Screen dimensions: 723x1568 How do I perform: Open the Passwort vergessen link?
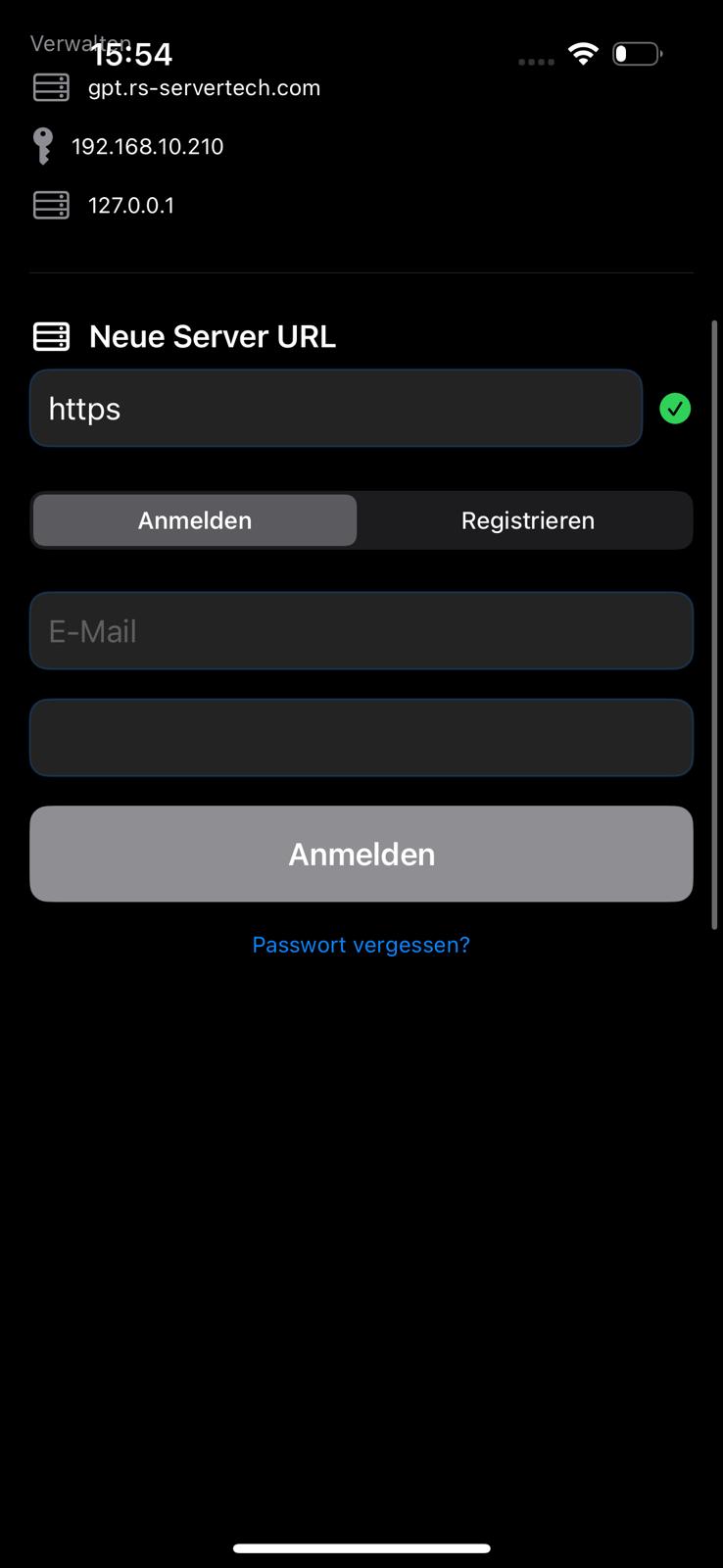361,944
